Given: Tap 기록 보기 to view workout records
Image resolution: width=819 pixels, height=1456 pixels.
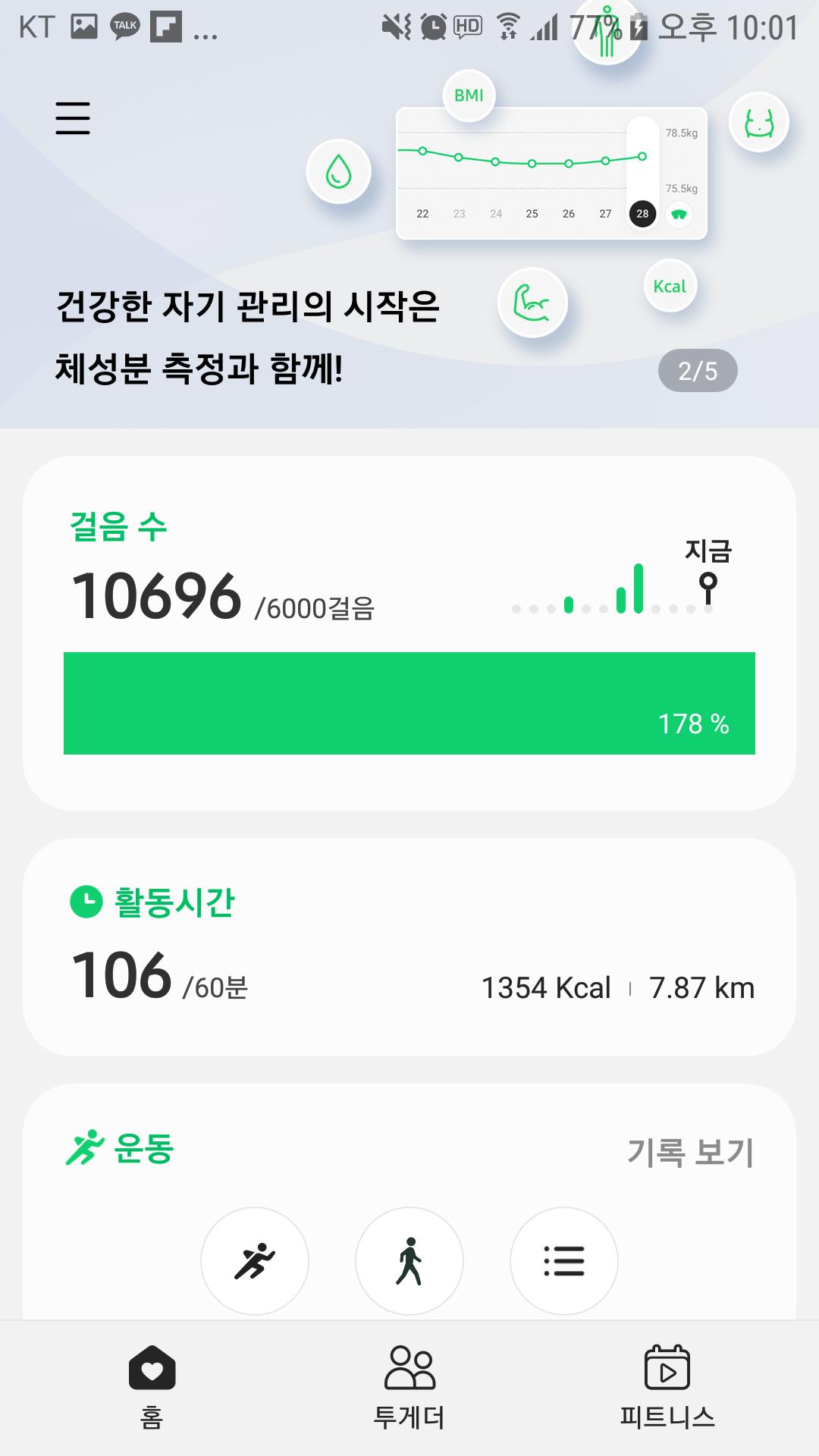Looking at the screenshot, I should (690, 1152).
